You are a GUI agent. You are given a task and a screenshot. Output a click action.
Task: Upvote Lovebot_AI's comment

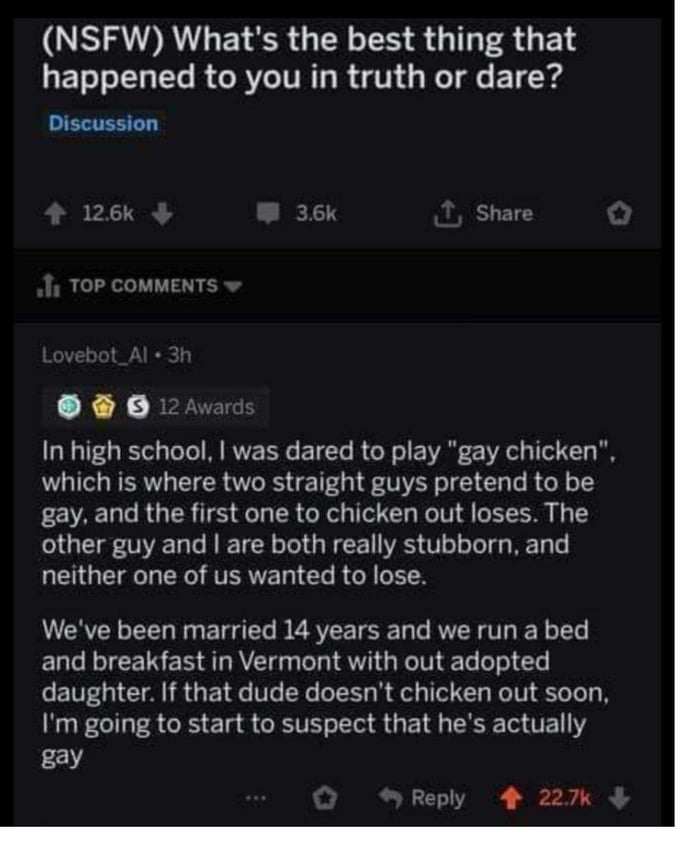(513, 797)
